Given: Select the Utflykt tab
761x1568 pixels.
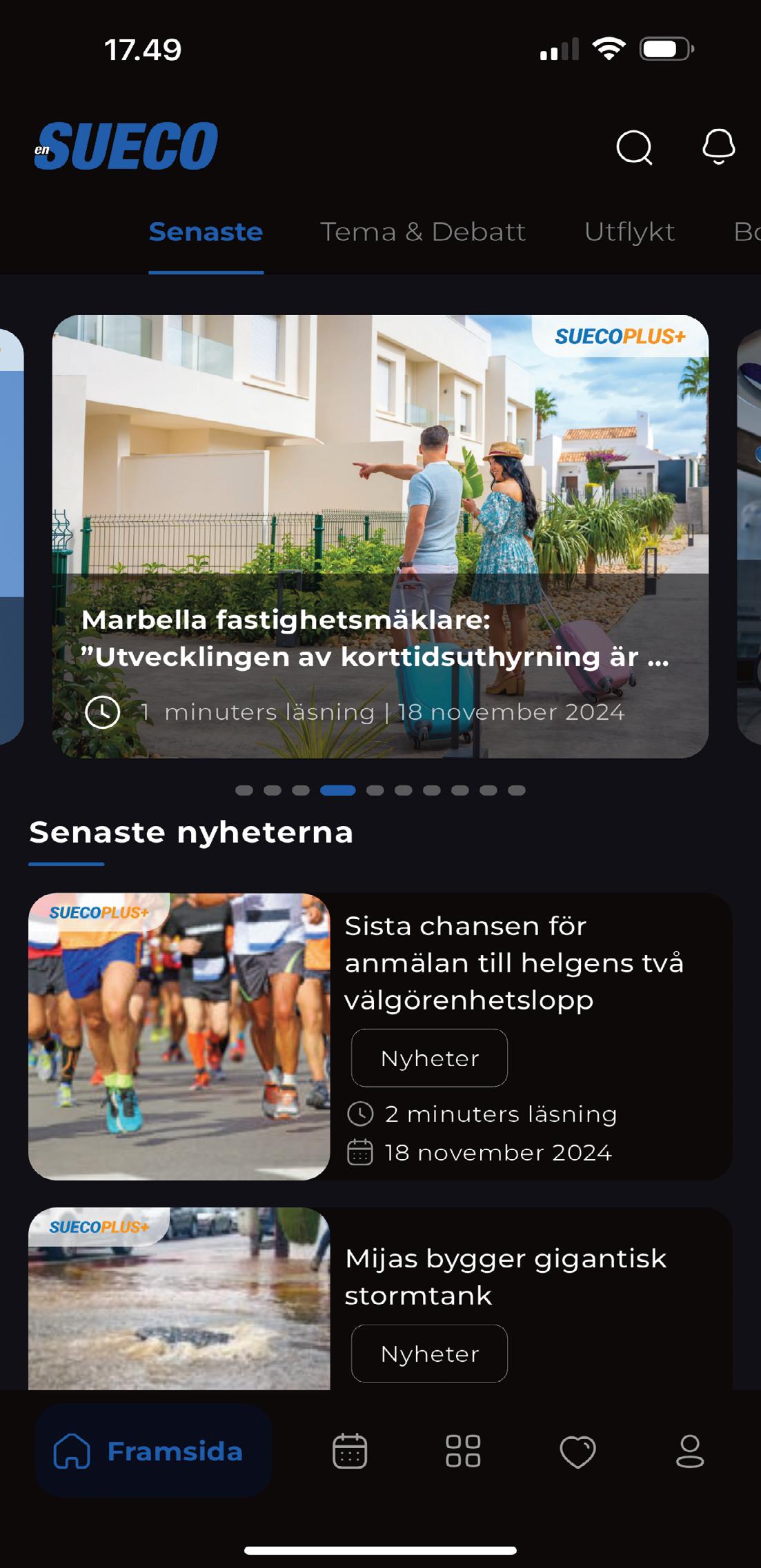Looking at the screenshot, I should click(x=629, y=232).
